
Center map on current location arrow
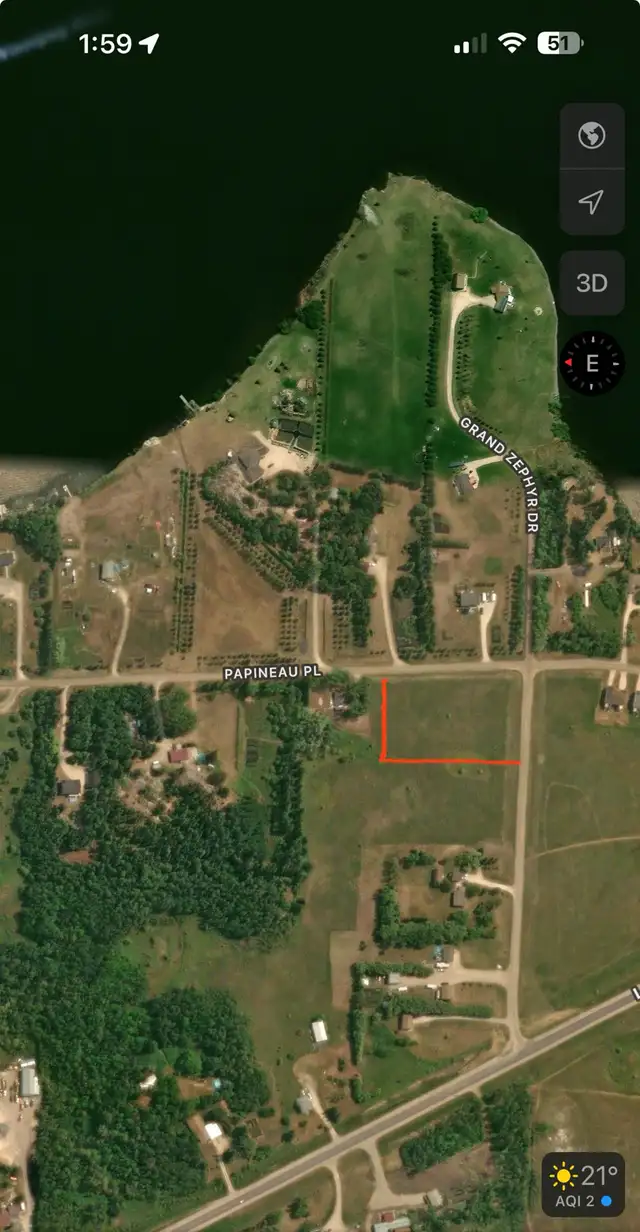point(592,202)
